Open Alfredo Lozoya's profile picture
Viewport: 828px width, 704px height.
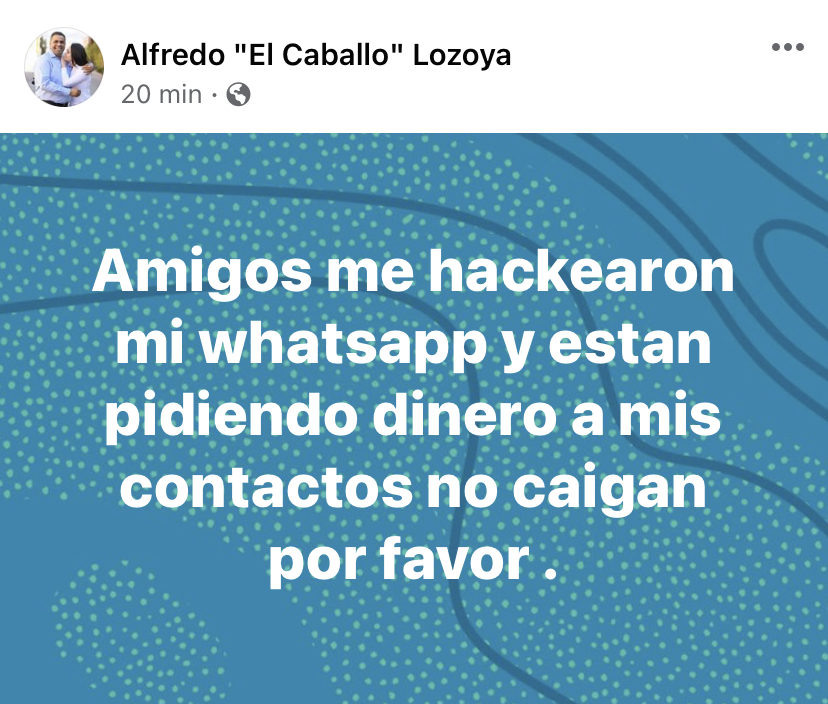point(64,67)
